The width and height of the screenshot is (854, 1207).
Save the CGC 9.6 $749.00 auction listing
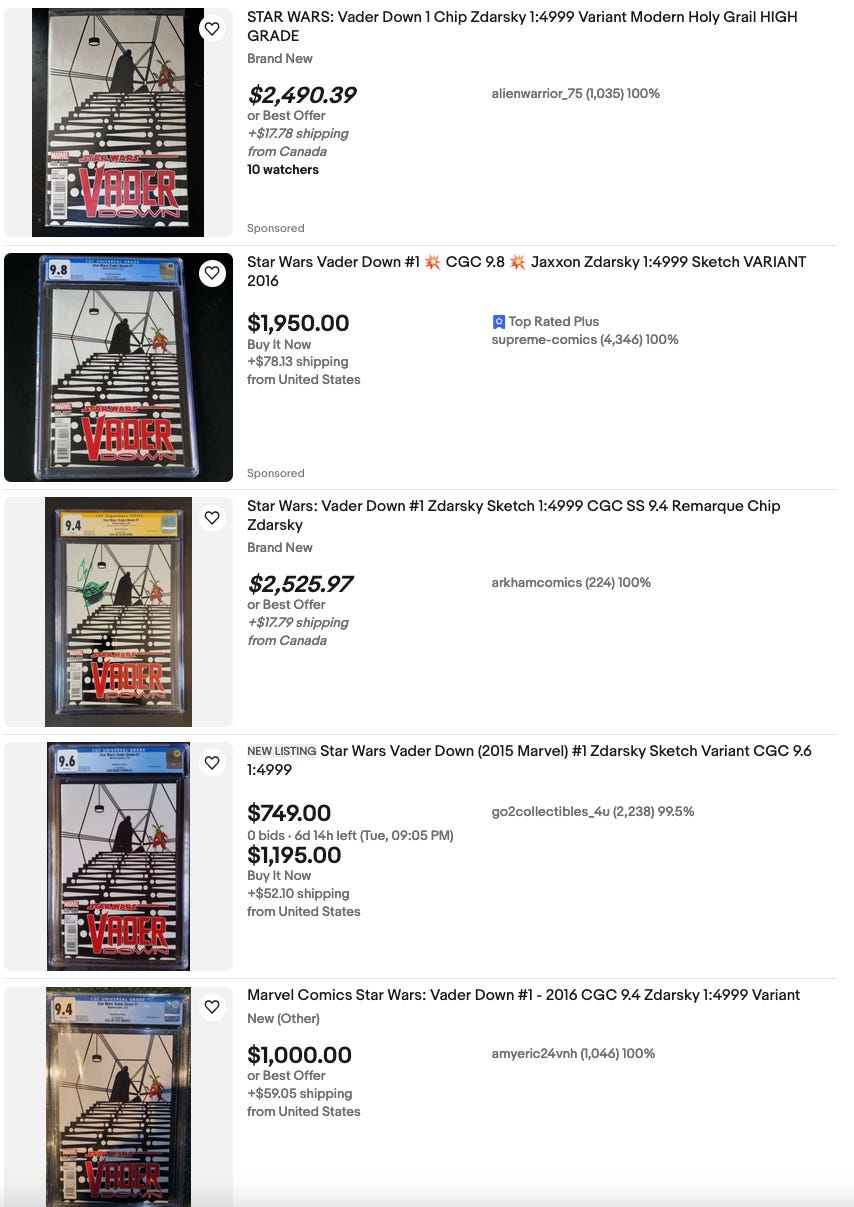[212, 763]
